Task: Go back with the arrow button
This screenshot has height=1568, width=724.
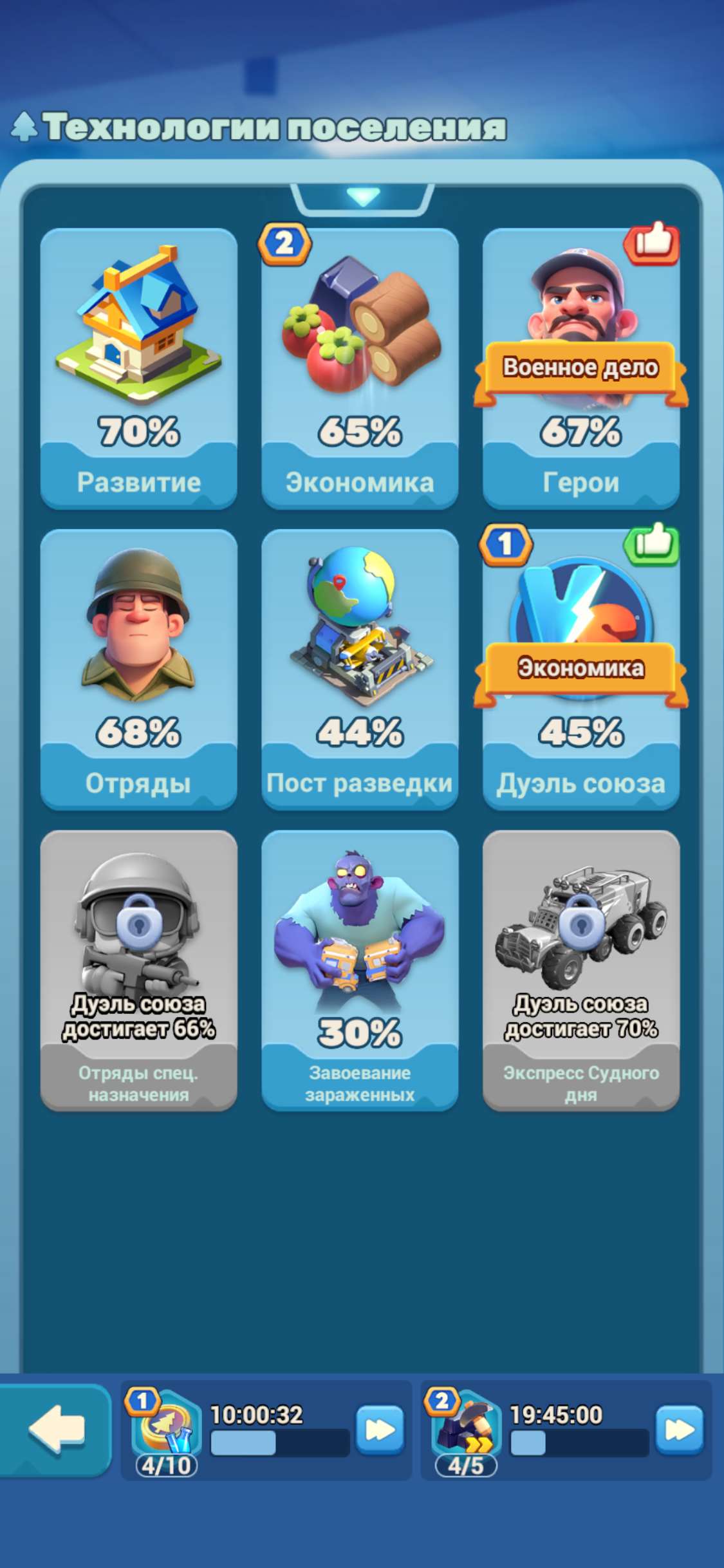Action: (x=57, y=1430)
